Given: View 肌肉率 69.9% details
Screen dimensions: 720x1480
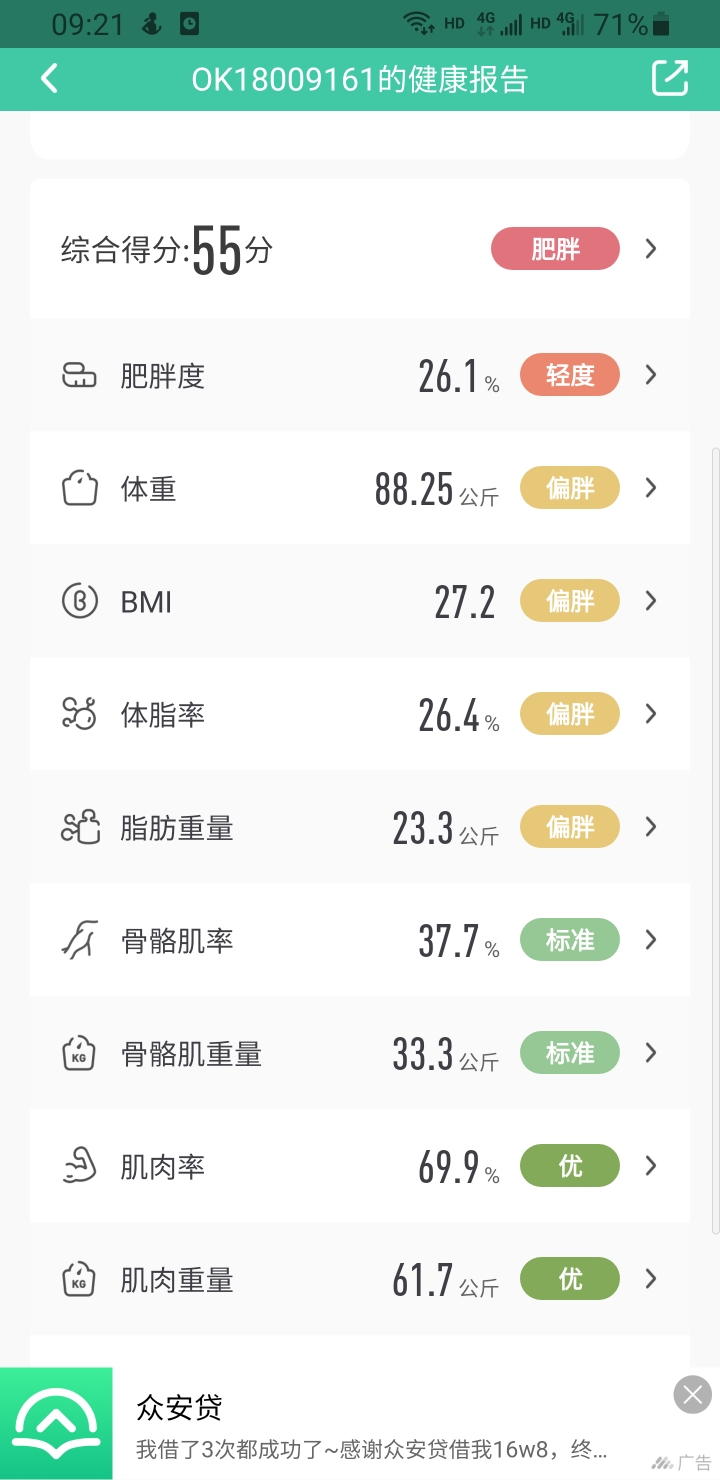Looking at the screenshot, I should [360, 1166].
